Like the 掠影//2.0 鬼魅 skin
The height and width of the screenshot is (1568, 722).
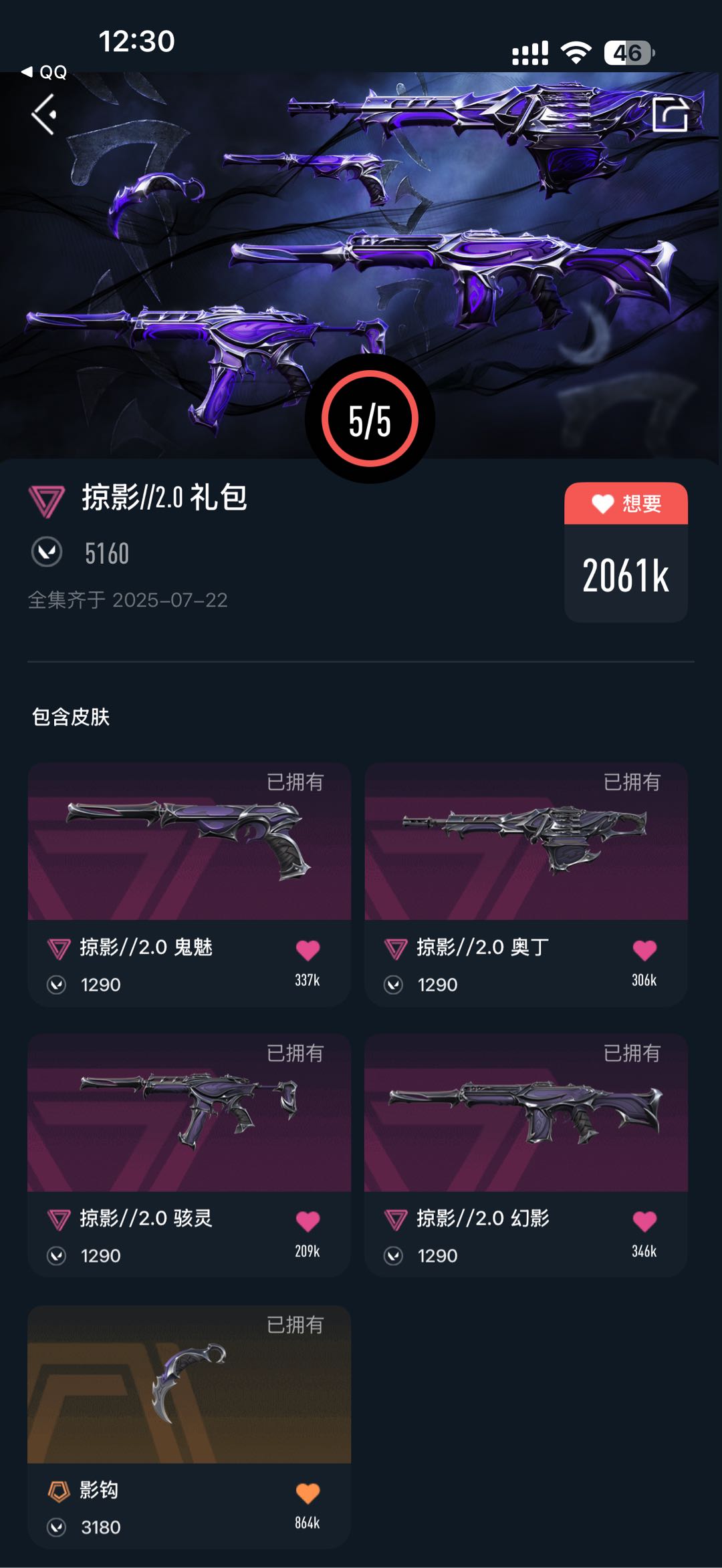[308, 950]
